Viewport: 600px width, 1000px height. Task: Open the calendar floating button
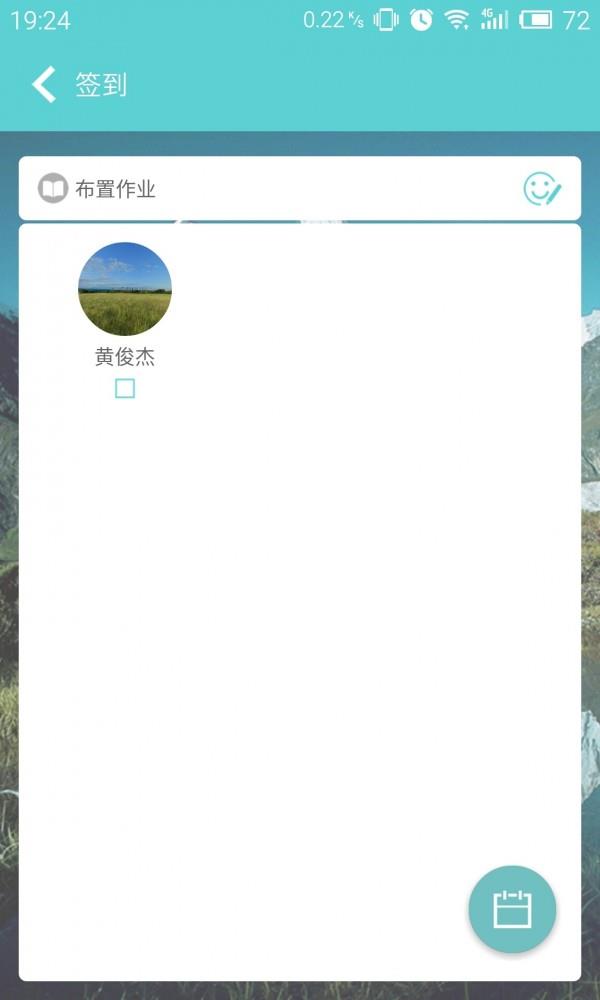[512, 909]
